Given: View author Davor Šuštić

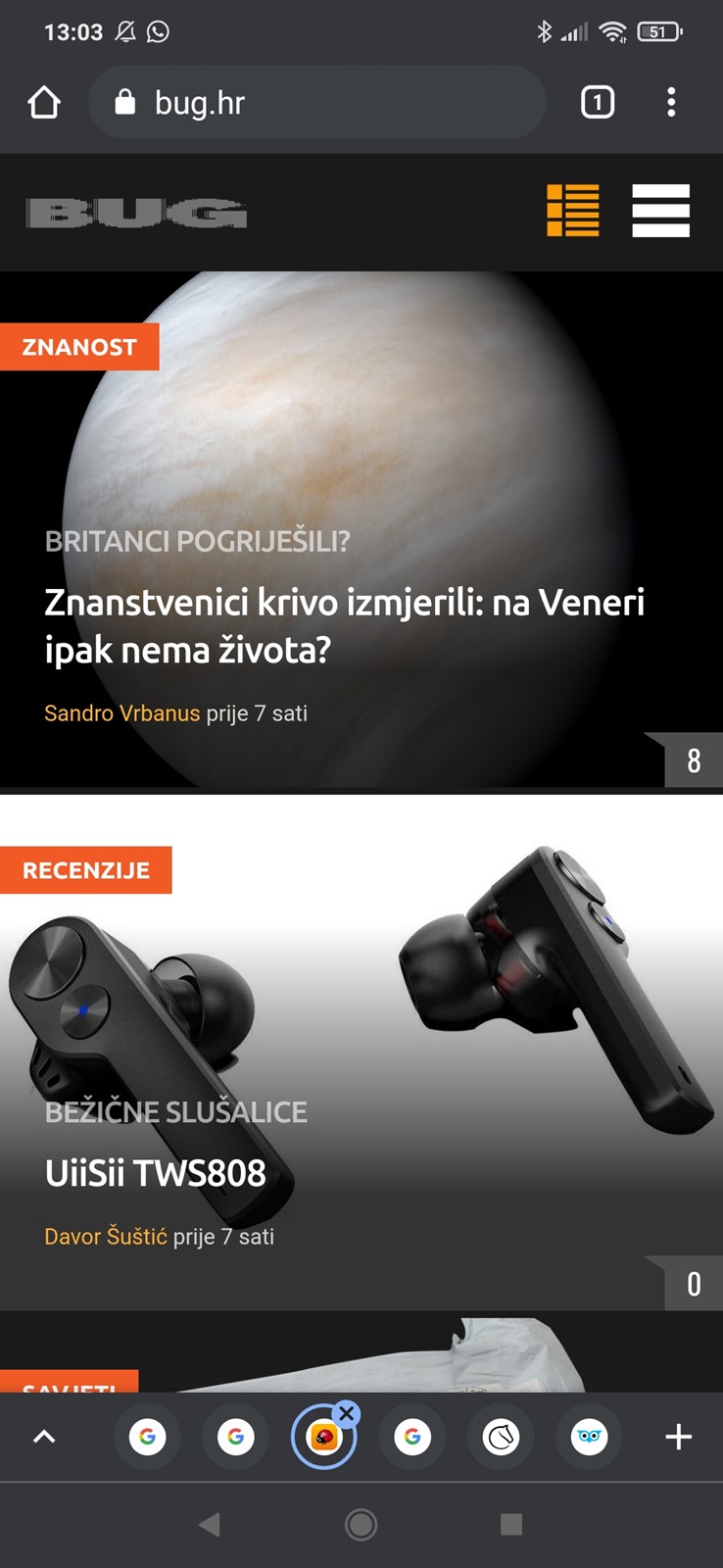Looking at the screenshot, I should tap(106, 1237).
